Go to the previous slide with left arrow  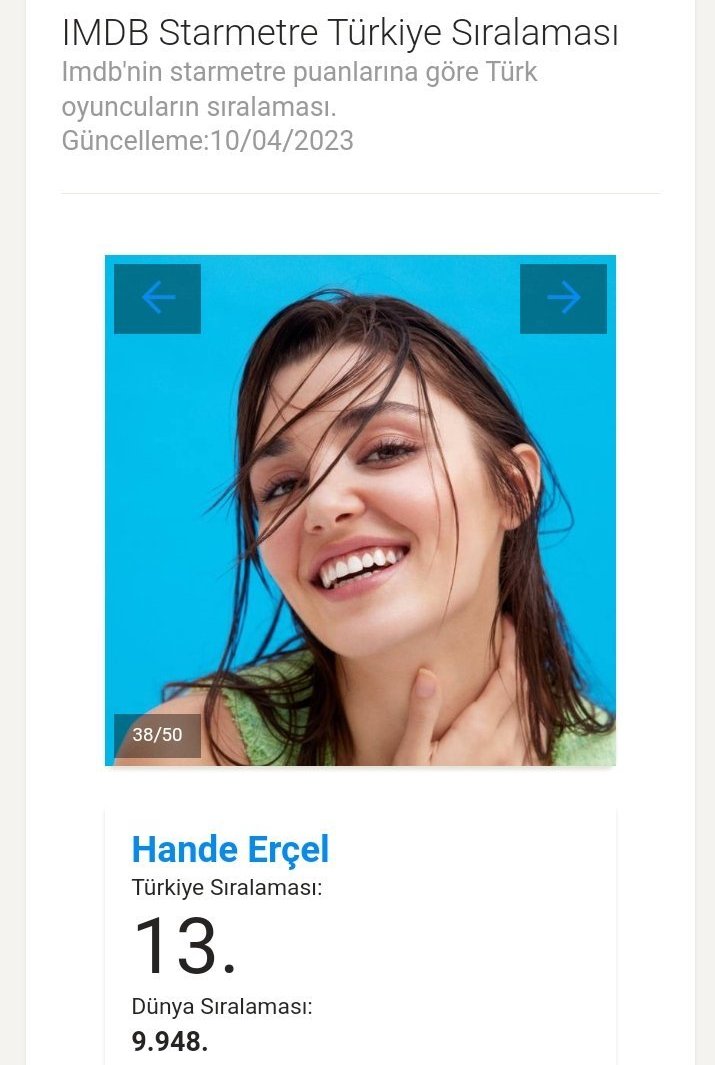157,298
